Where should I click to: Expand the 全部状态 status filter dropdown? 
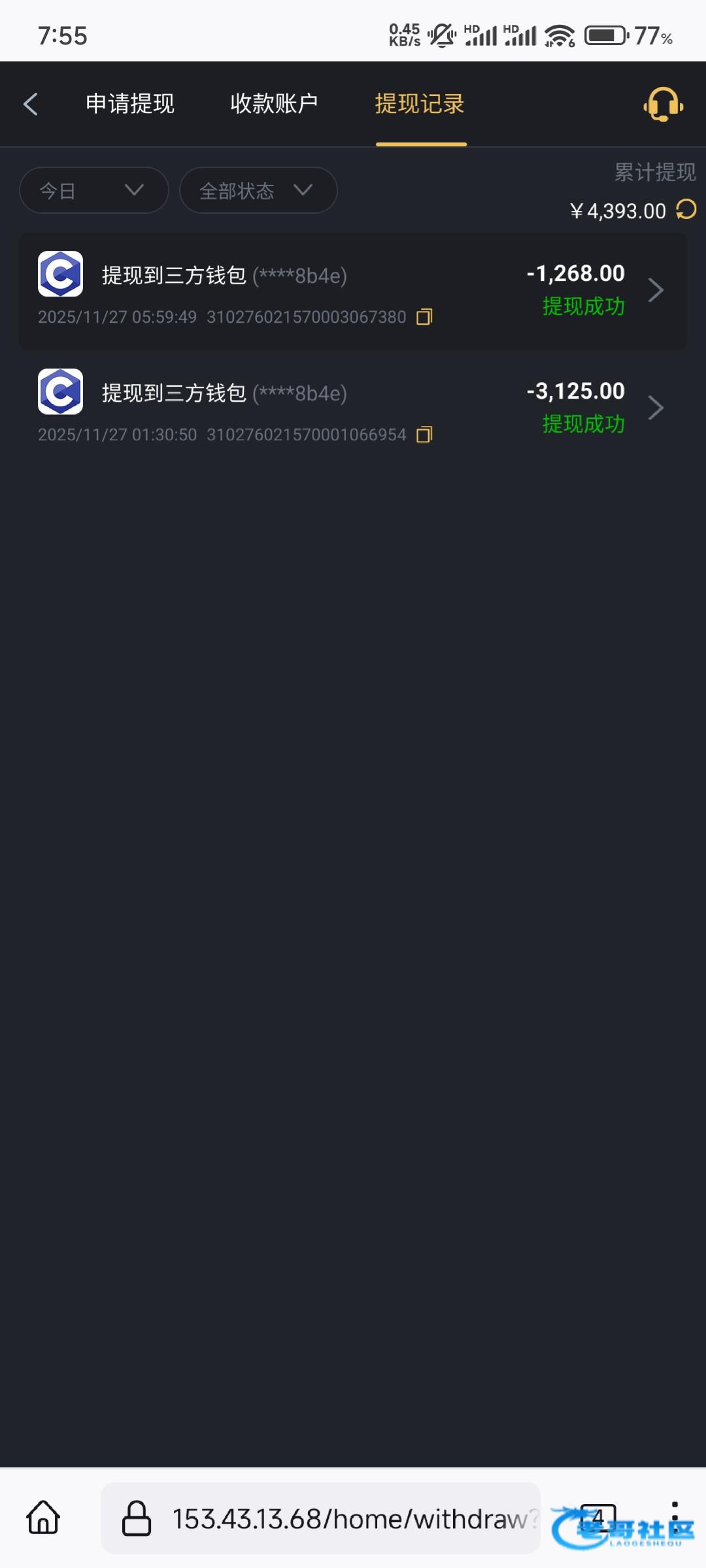258,190
